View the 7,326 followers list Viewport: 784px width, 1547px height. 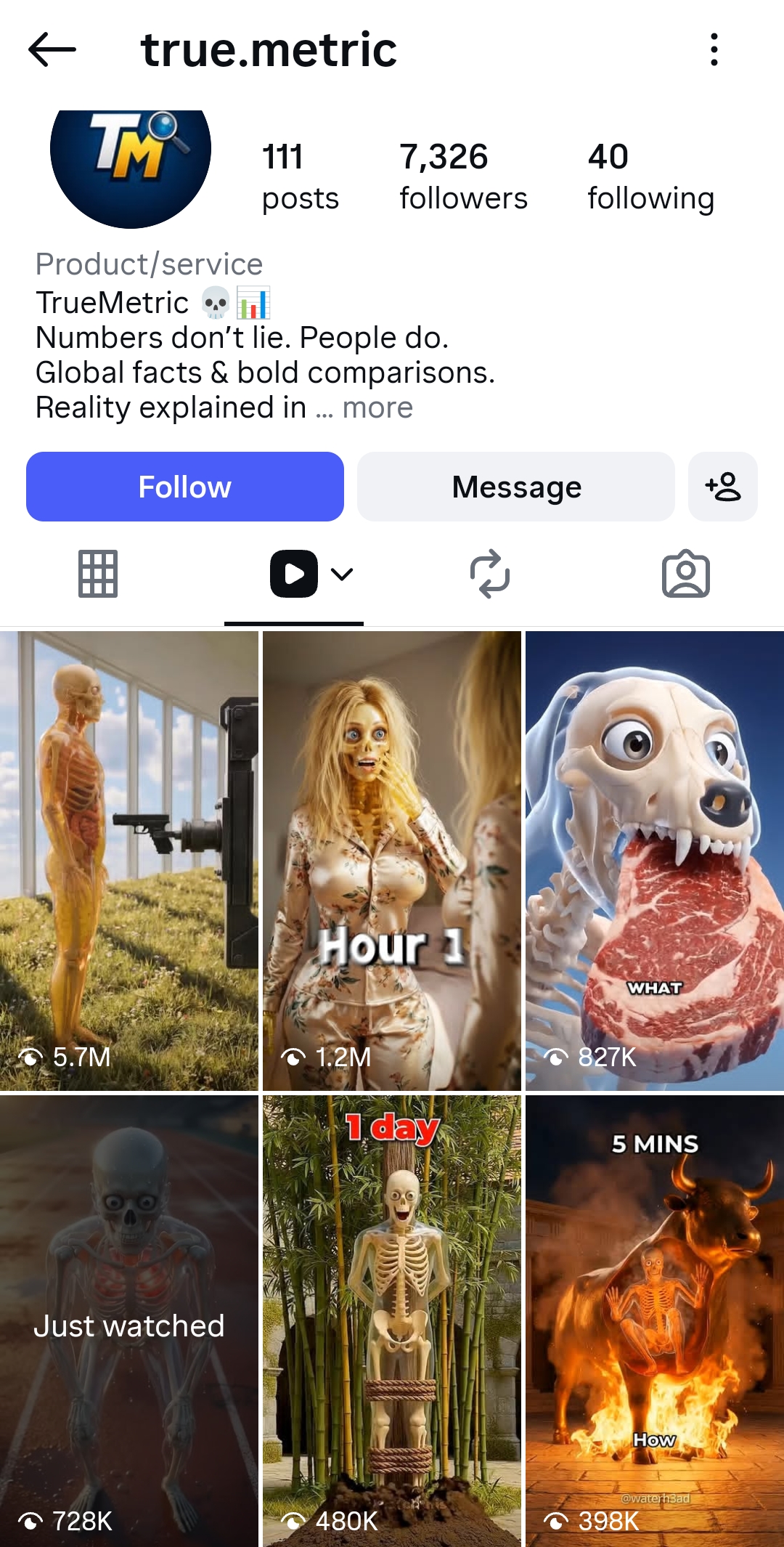(x=463, y=176)
